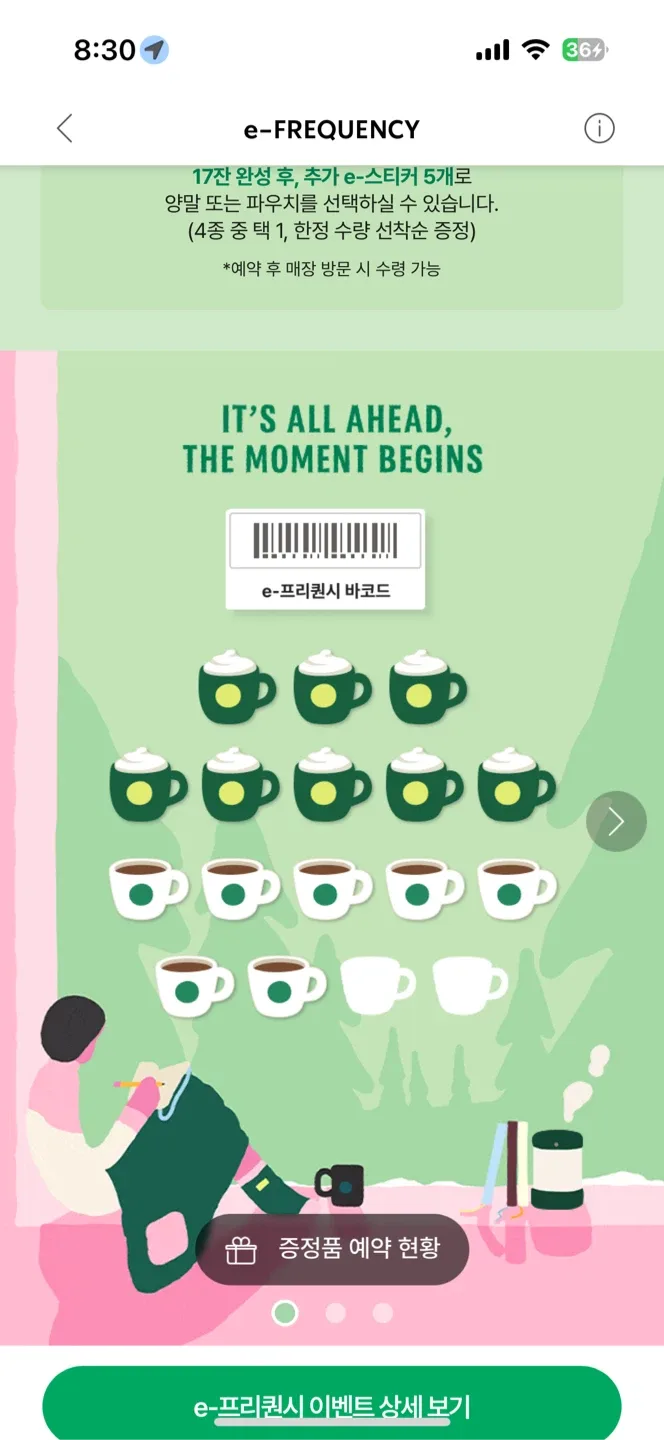Viewport: 664px width, 1440px height.
Task: Open the info icon in header
Action: pos(599,129)
